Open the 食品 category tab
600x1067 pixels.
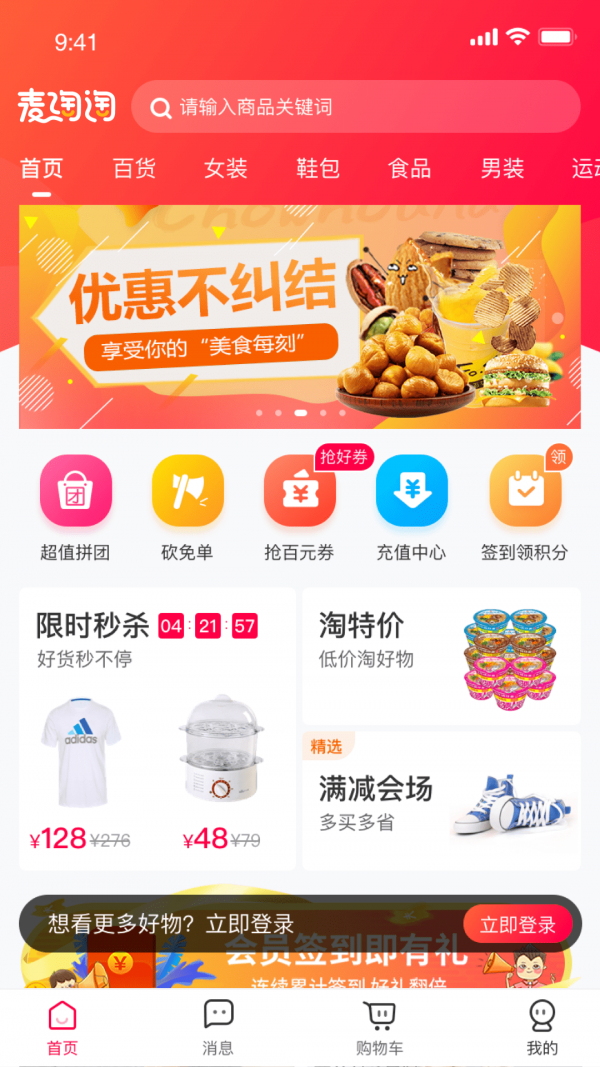tap(410, 169)
